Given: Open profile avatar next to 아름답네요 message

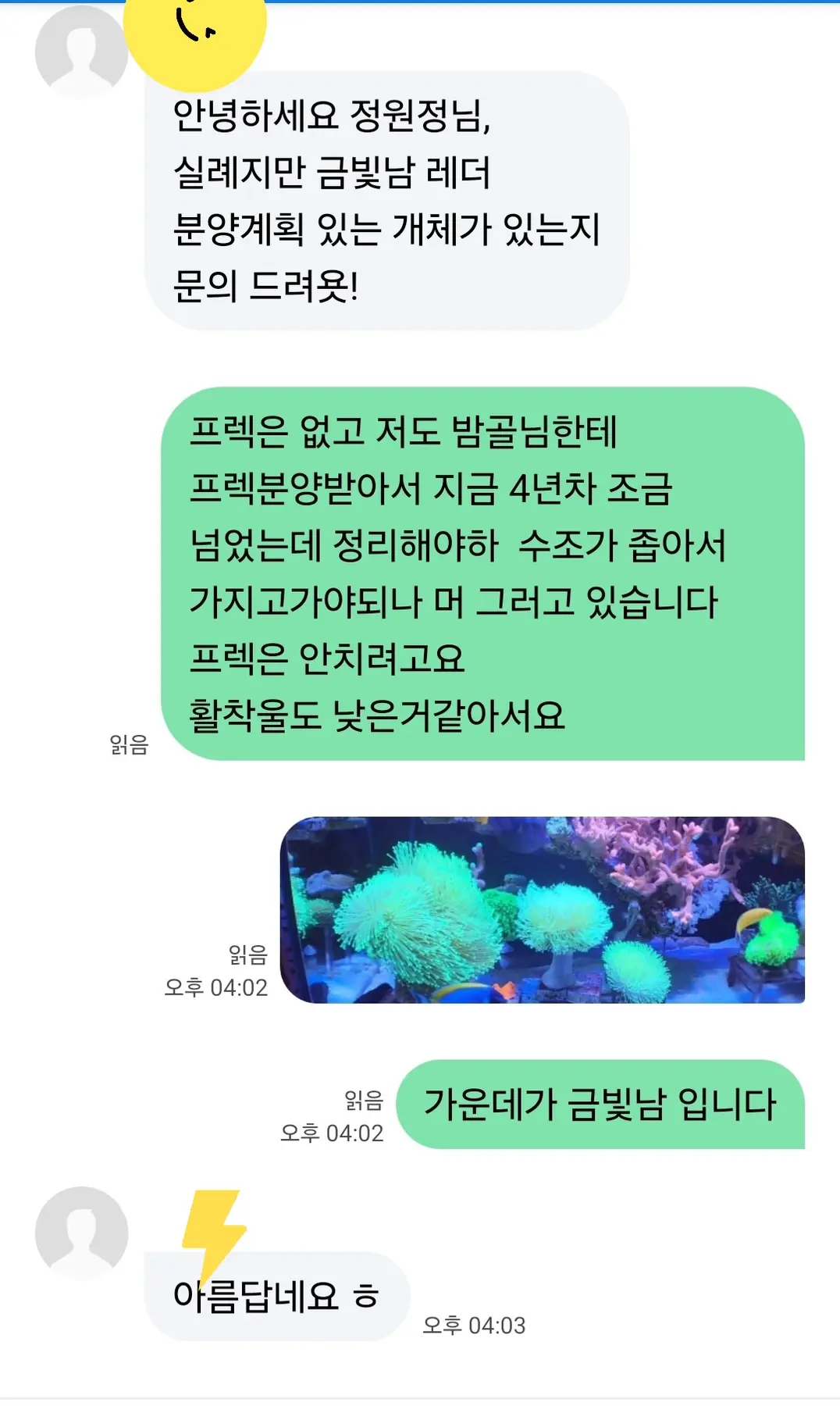Looking at the screenshot, I should click(x=81, y=1232).
